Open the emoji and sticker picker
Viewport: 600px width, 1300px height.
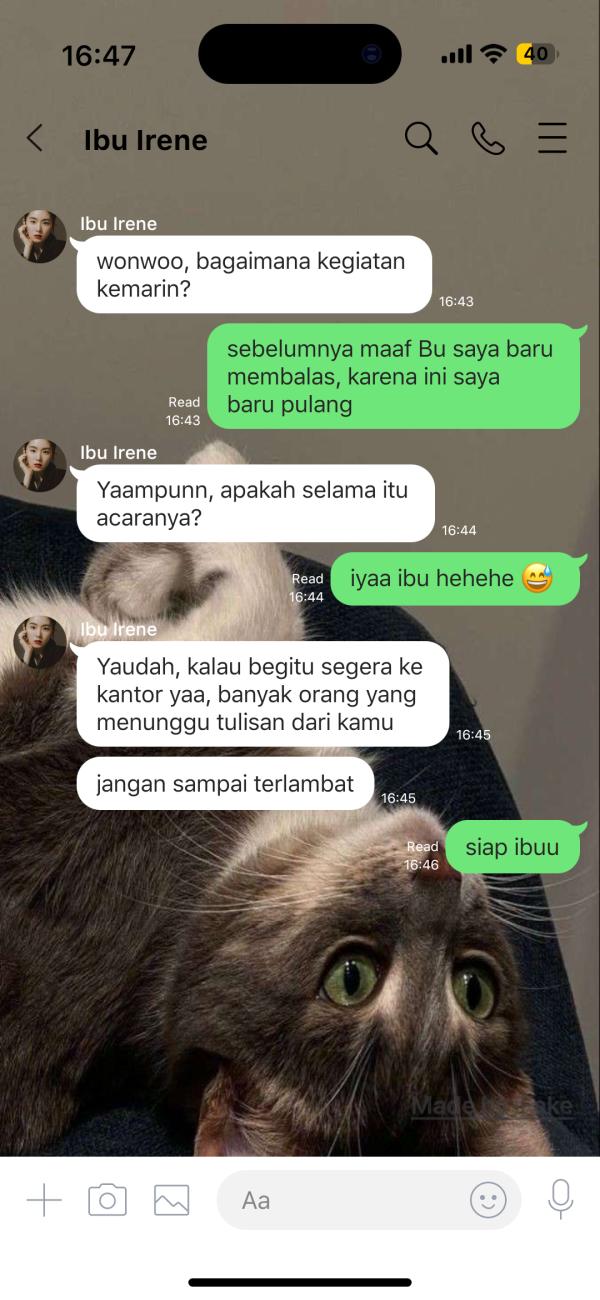488,1199
